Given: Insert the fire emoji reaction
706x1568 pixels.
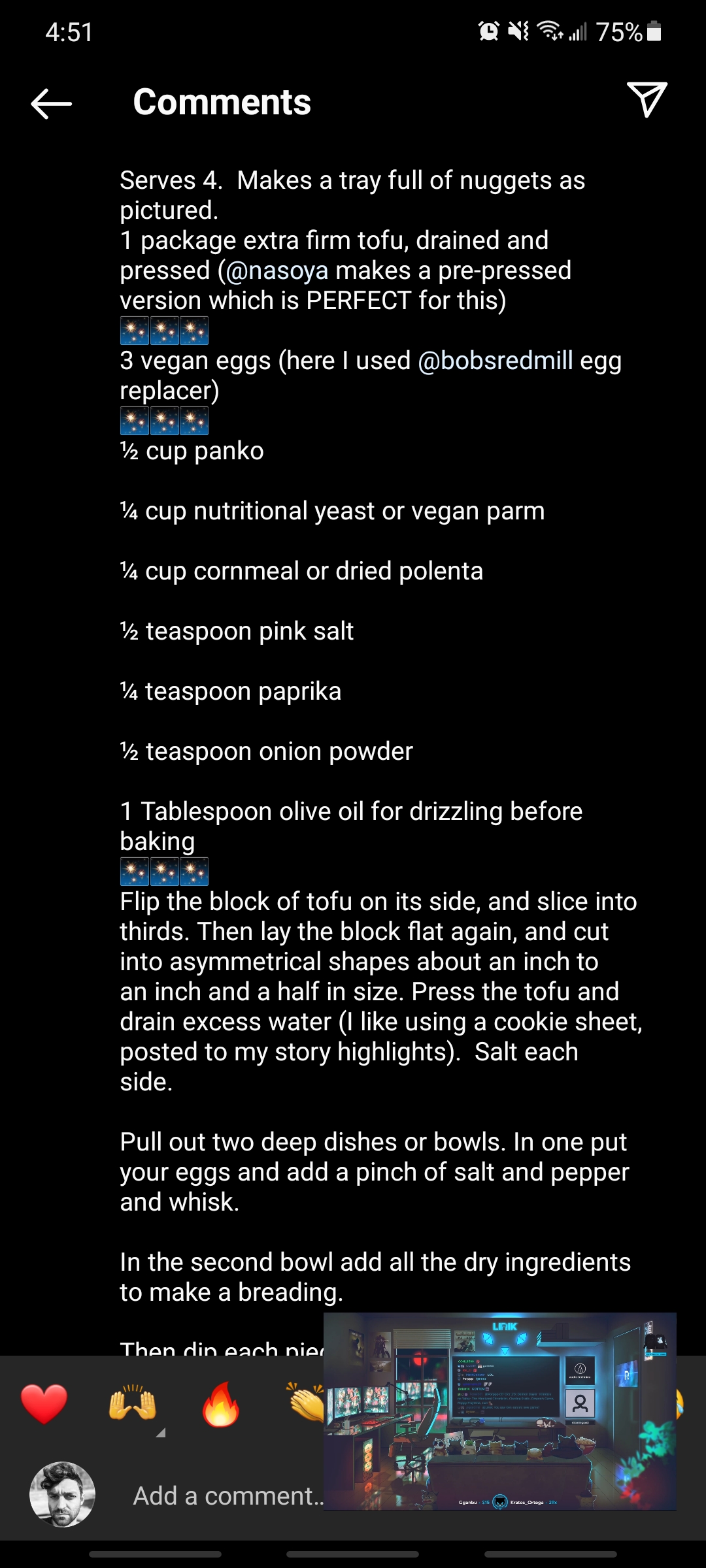Looking at the screenshot, I should [221, 1404].
